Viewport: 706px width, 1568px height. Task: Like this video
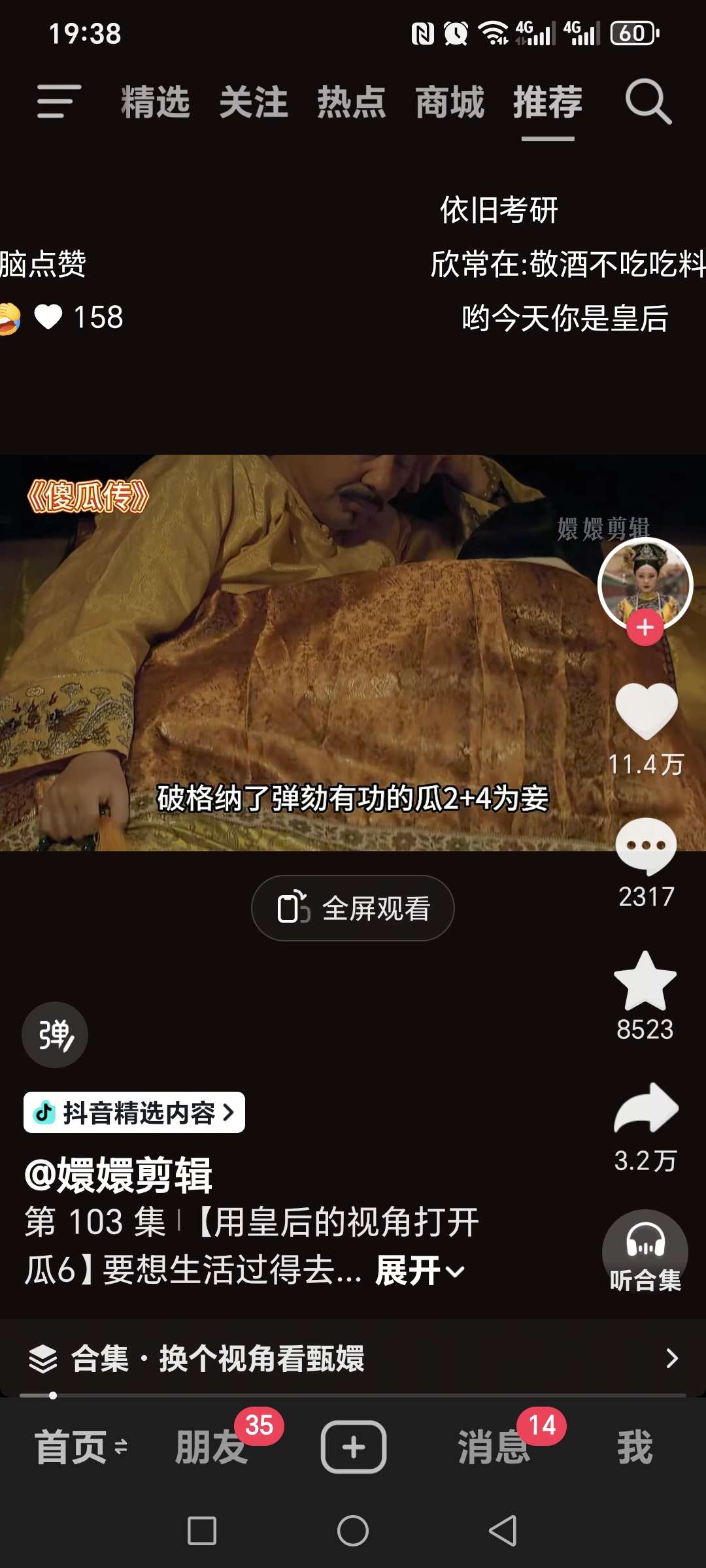click(647, 712)
